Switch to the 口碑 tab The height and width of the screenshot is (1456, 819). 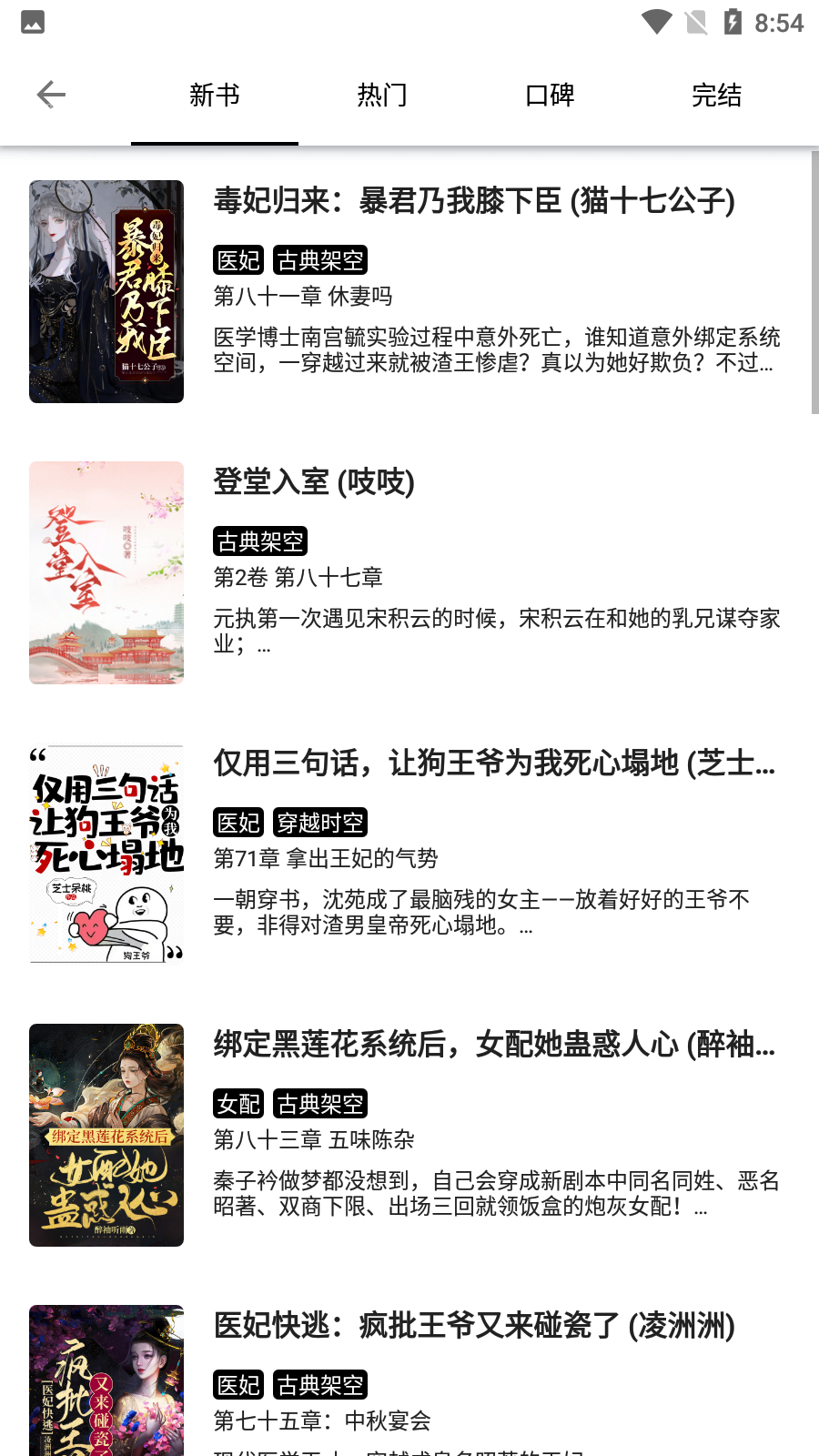pos(550,95)
